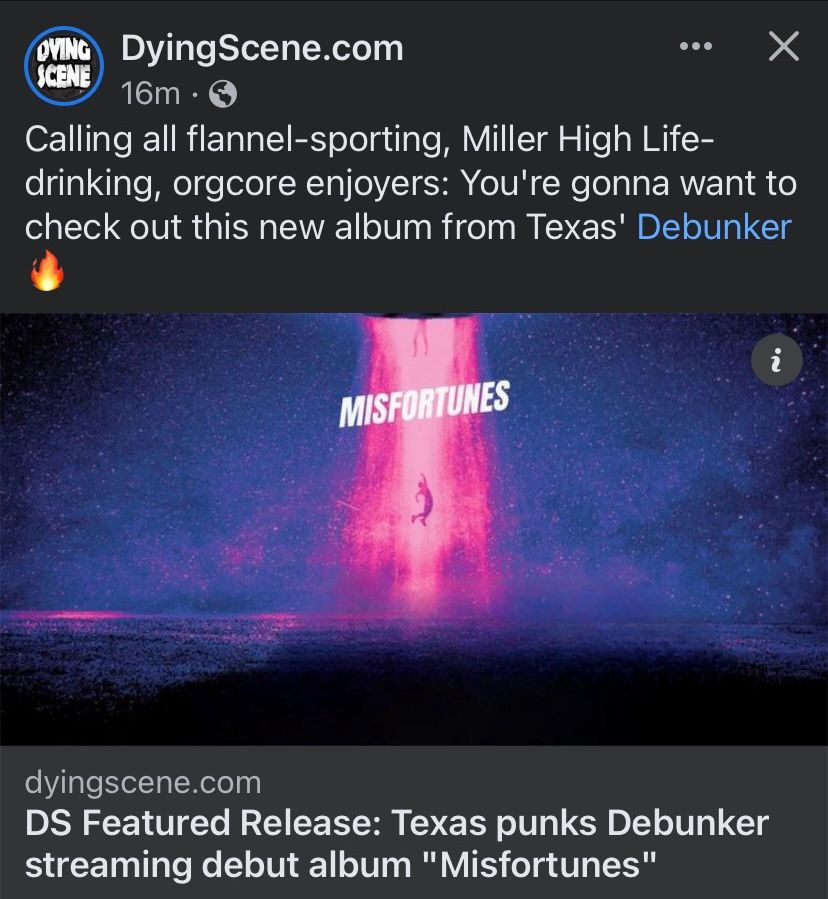
Task: Open the DS Featured Release headline link
Action: (x=396, y=843)
